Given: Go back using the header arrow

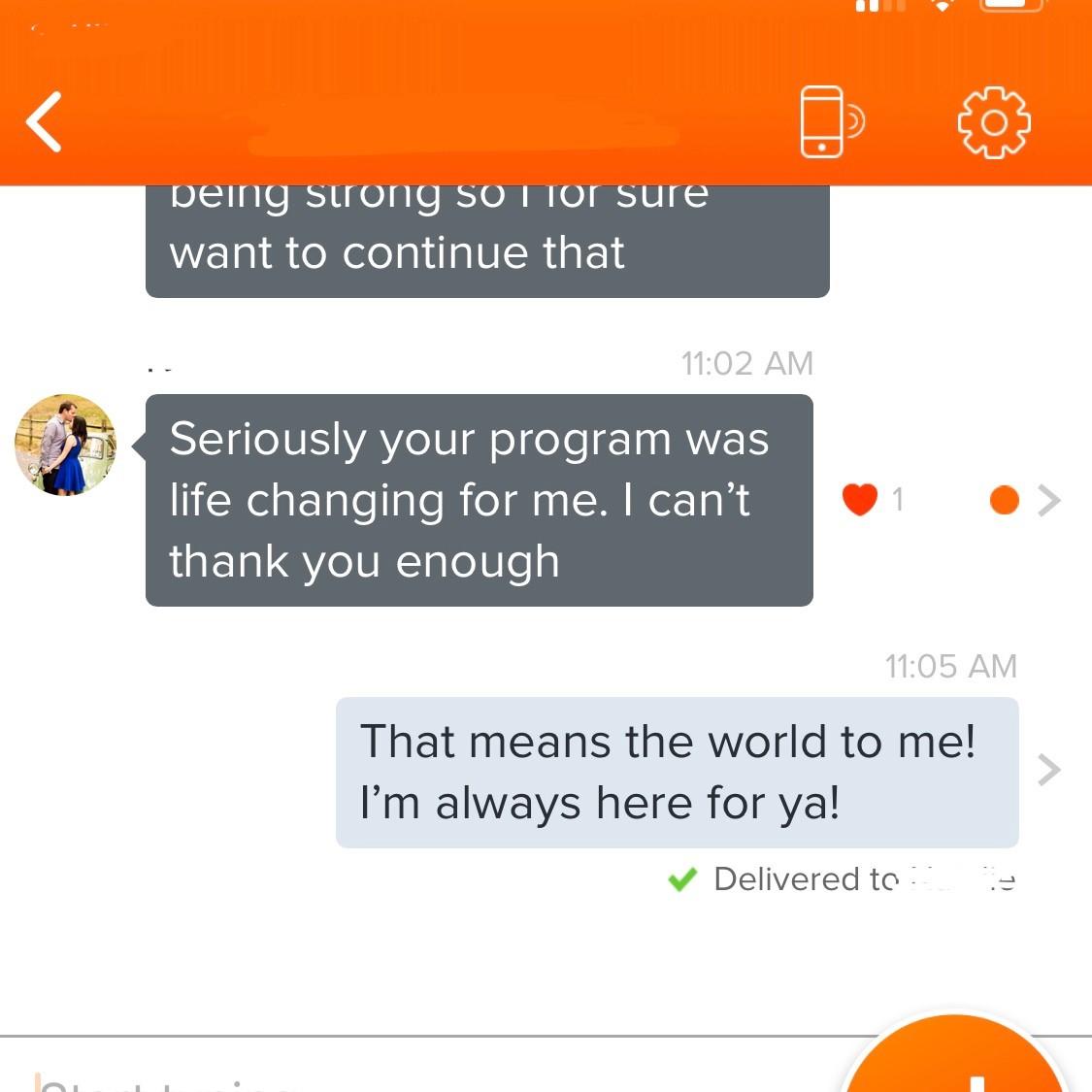Looking at the screenshot, I should pos(45,122).
